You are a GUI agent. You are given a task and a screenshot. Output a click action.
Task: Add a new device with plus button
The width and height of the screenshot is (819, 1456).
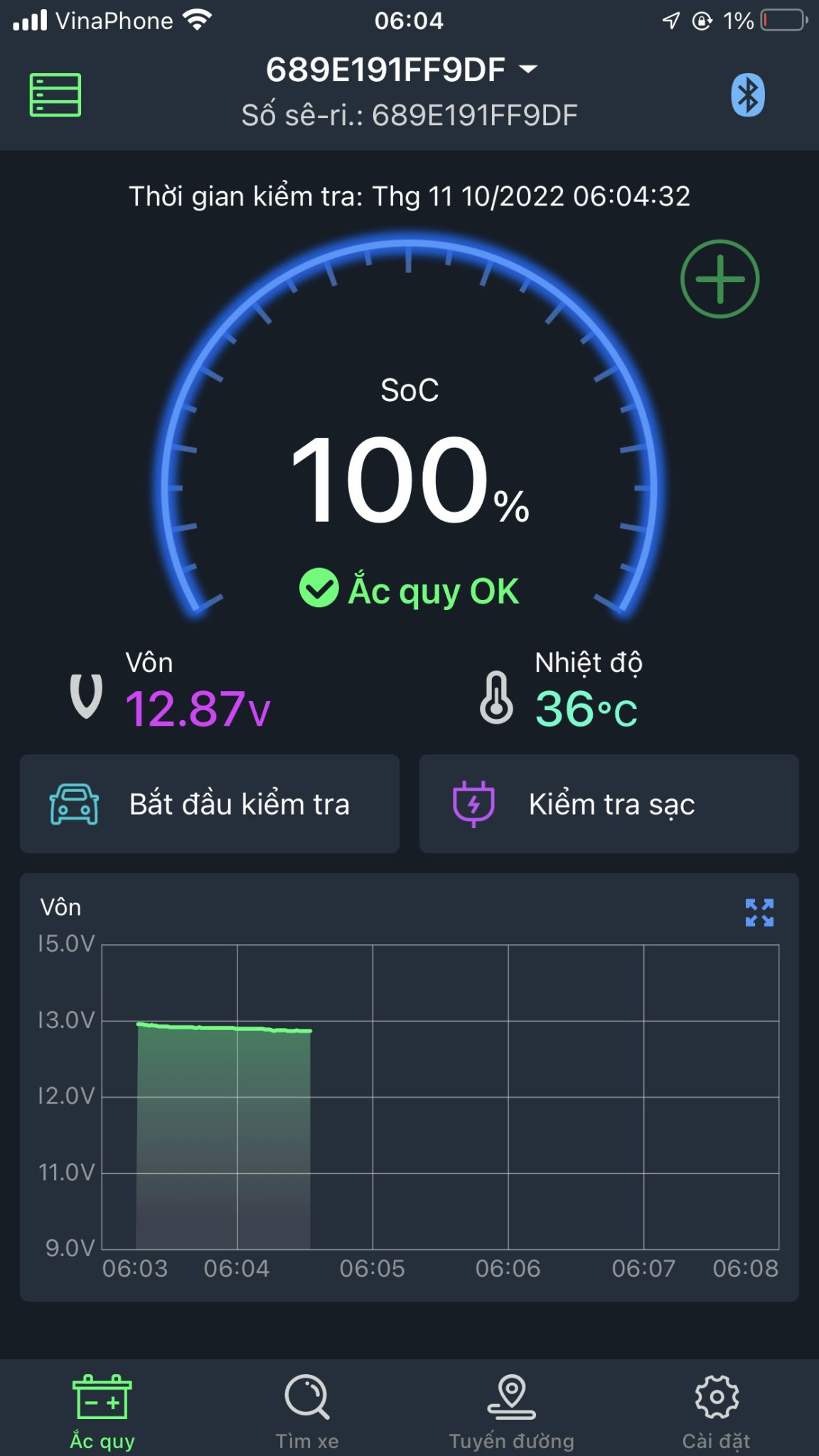(719, 279)
